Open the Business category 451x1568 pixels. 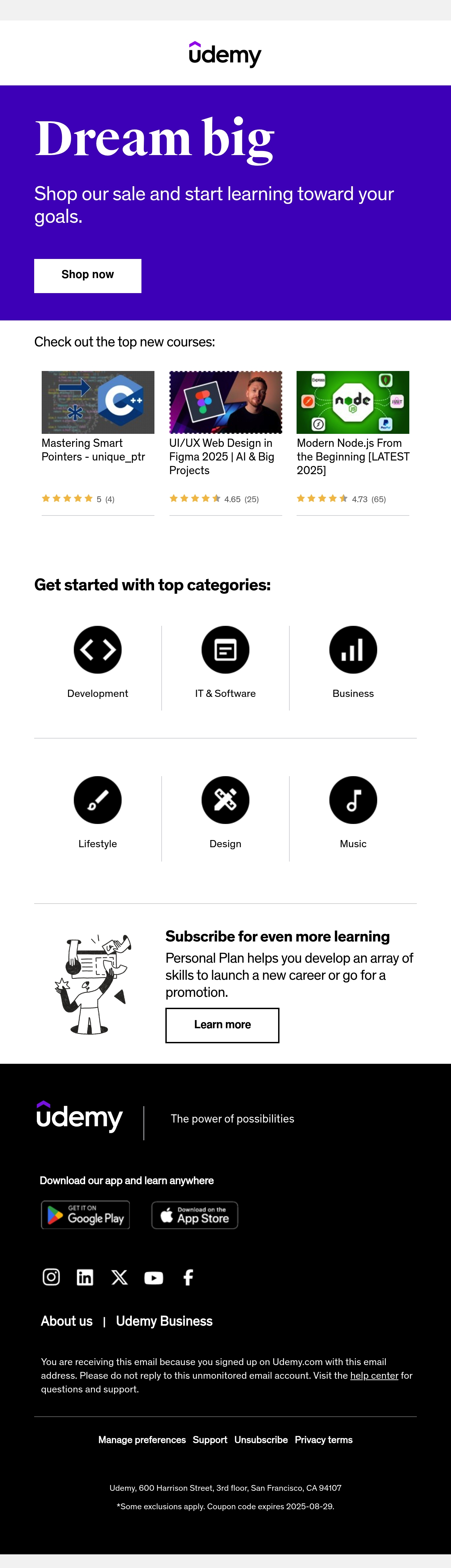coord(353,662)
